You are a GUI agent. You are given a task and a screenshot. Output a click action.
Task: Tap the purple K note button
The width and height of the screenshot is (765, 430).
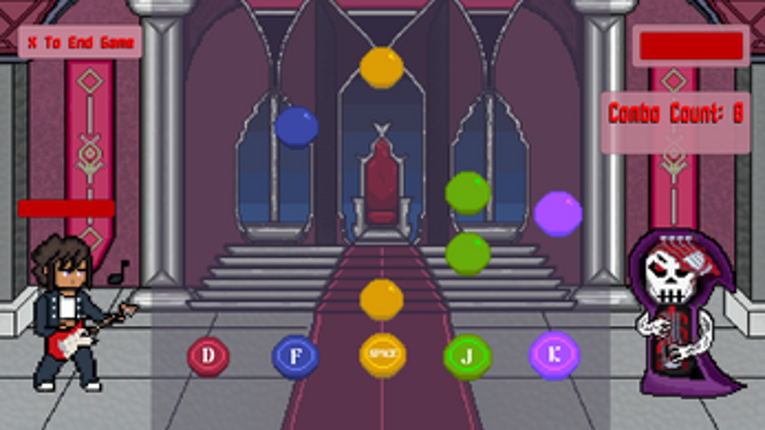[x=554, y=354]
